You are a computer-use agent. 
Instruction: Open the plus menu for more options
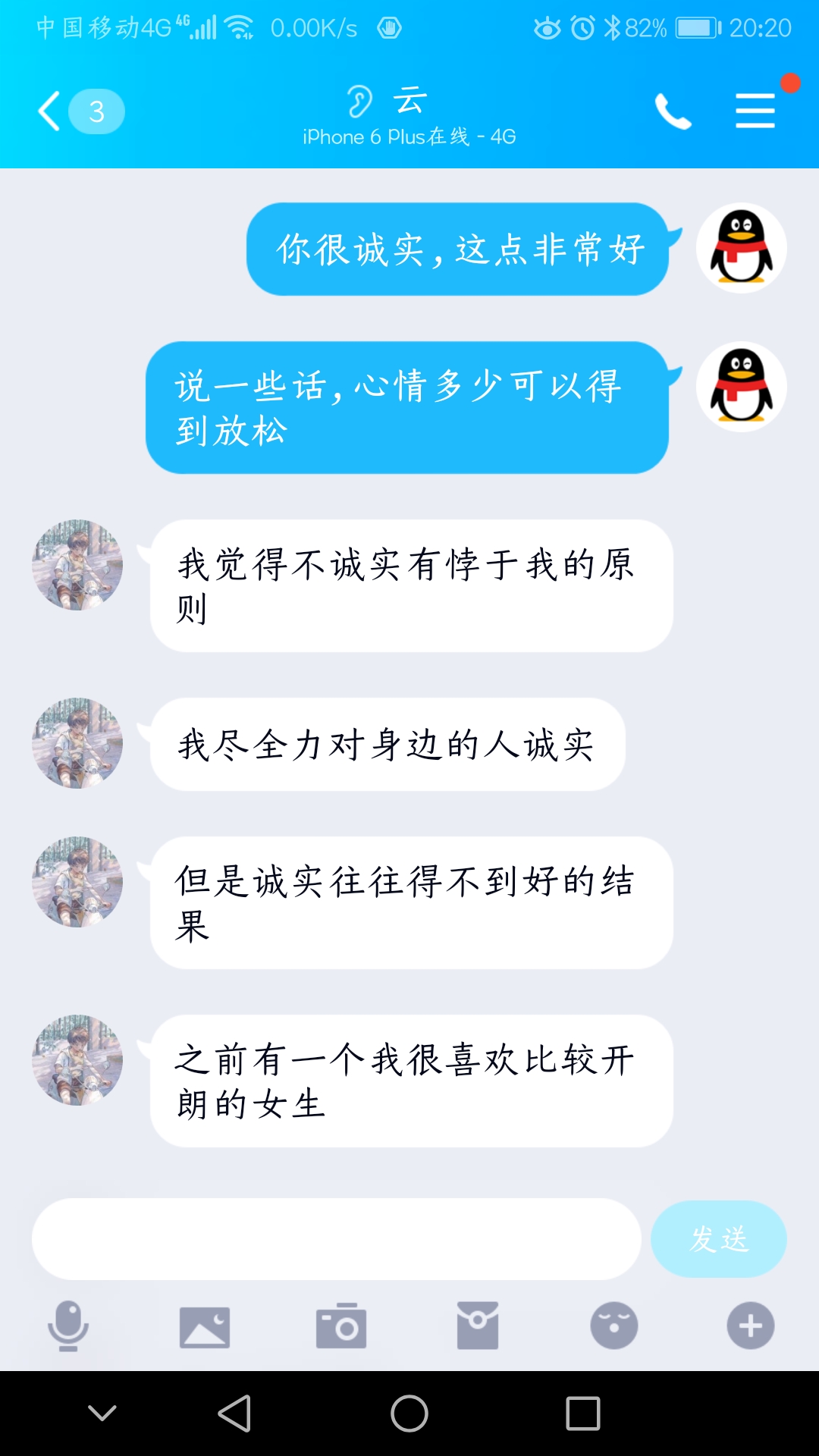tap(751, 1326)
